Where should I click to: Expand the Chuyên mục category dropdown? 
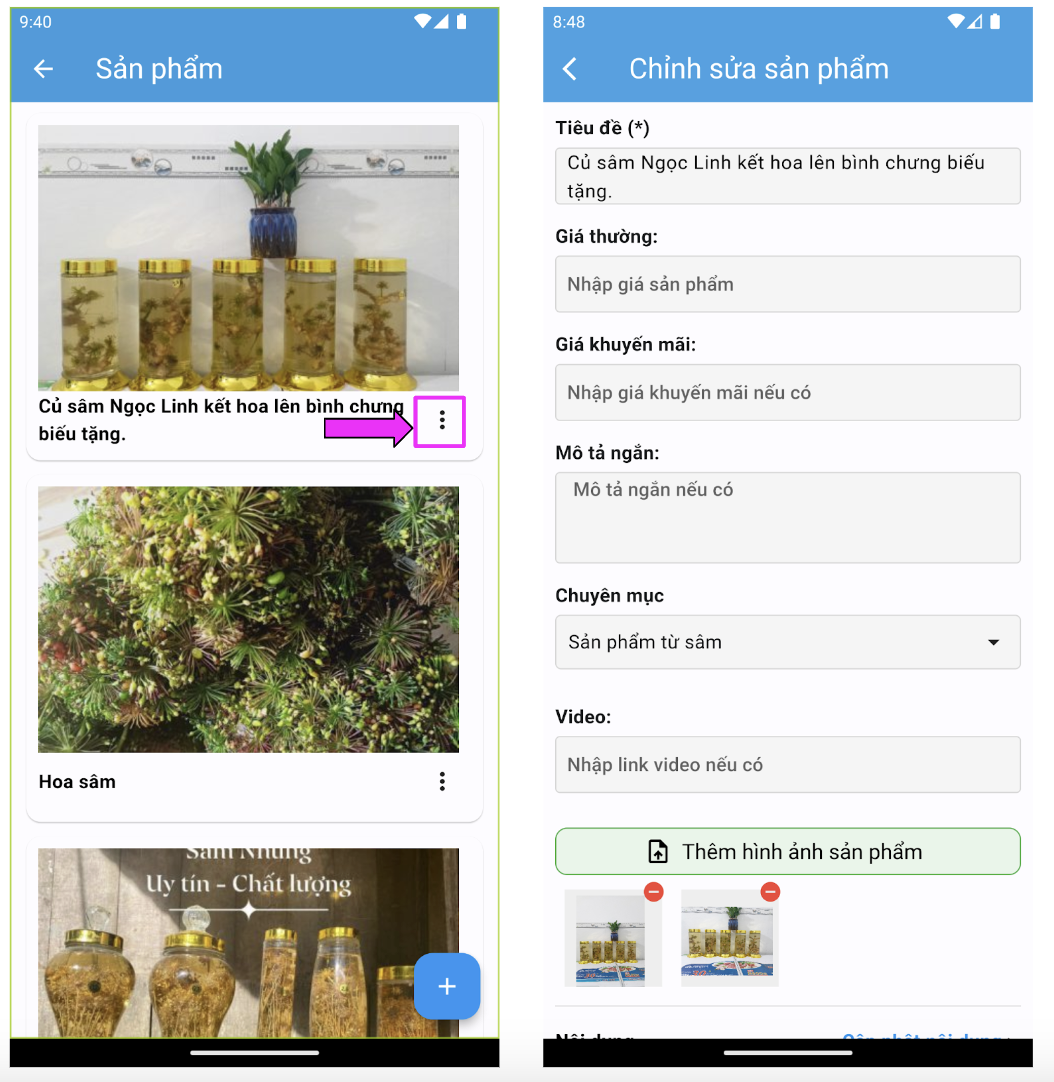click(787, 642)
